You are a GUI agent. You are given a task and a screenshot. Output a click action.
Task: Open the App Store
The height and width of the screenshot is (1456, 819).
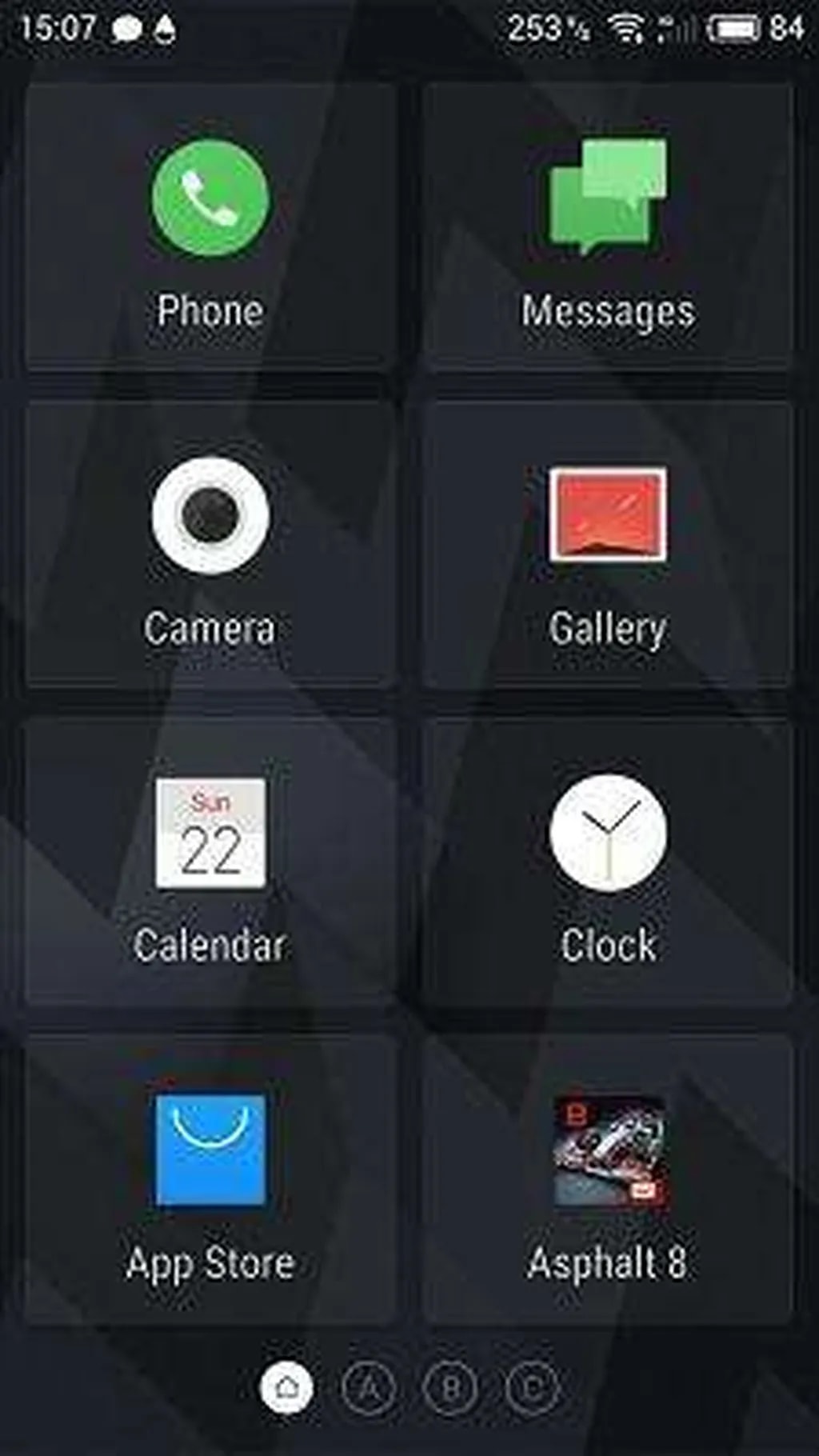pyautogui.click(x=210, y=1150)
